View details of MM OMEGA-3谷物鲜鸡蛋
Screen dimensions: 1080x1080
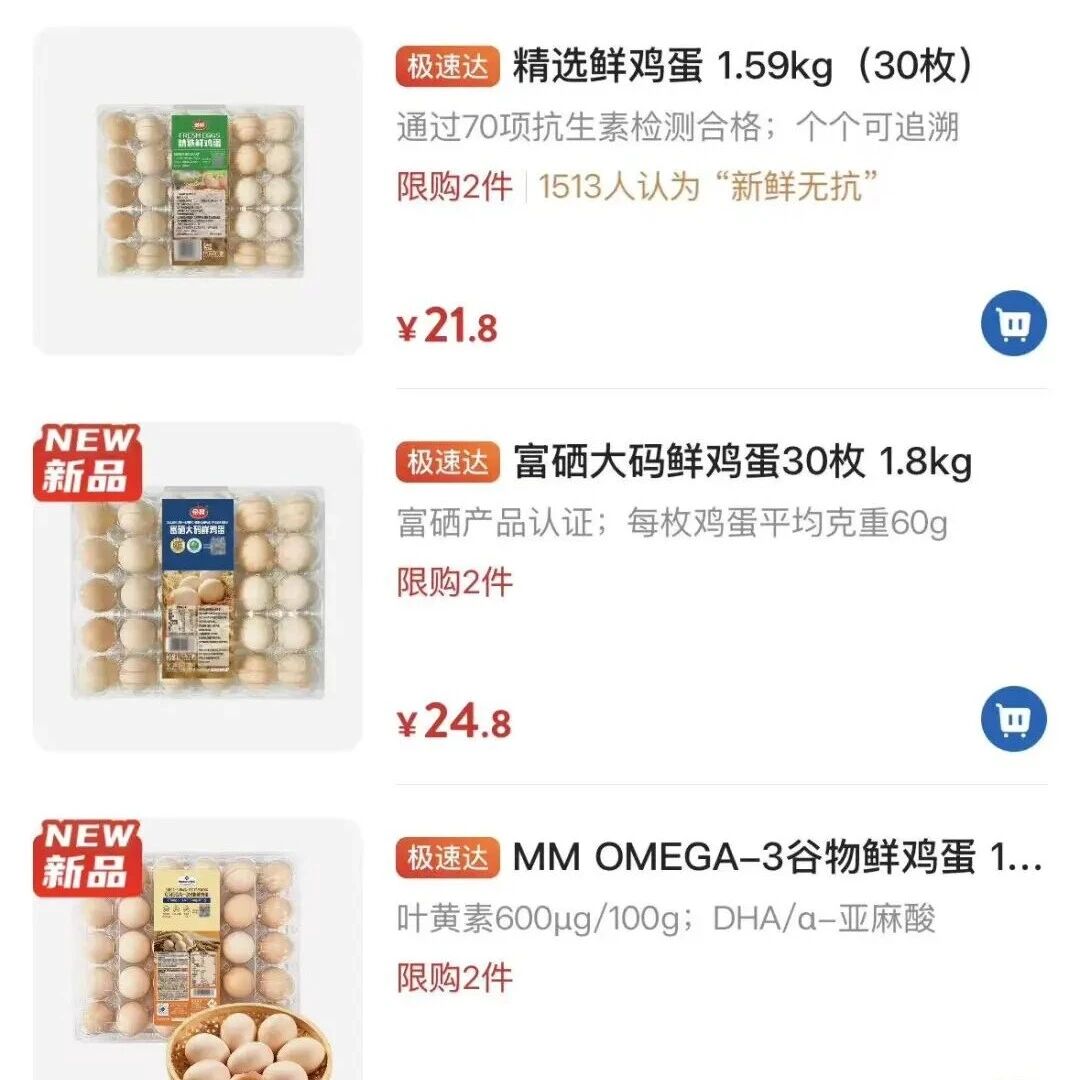(x=778, y=858)
